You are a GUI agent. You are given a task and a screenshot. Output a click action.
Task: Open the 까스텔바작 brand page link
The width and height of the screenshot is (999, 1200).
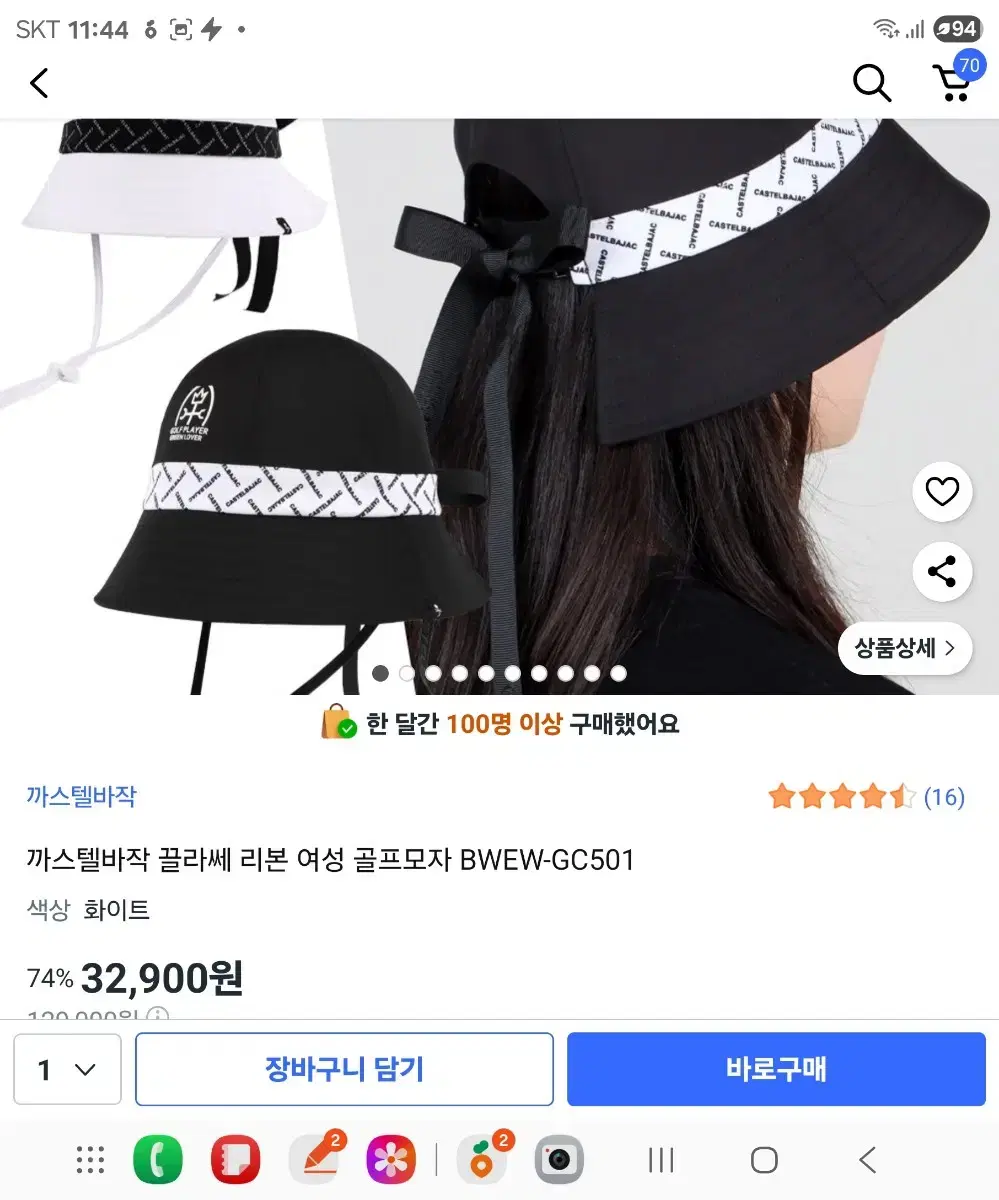(x=82, y=797)
